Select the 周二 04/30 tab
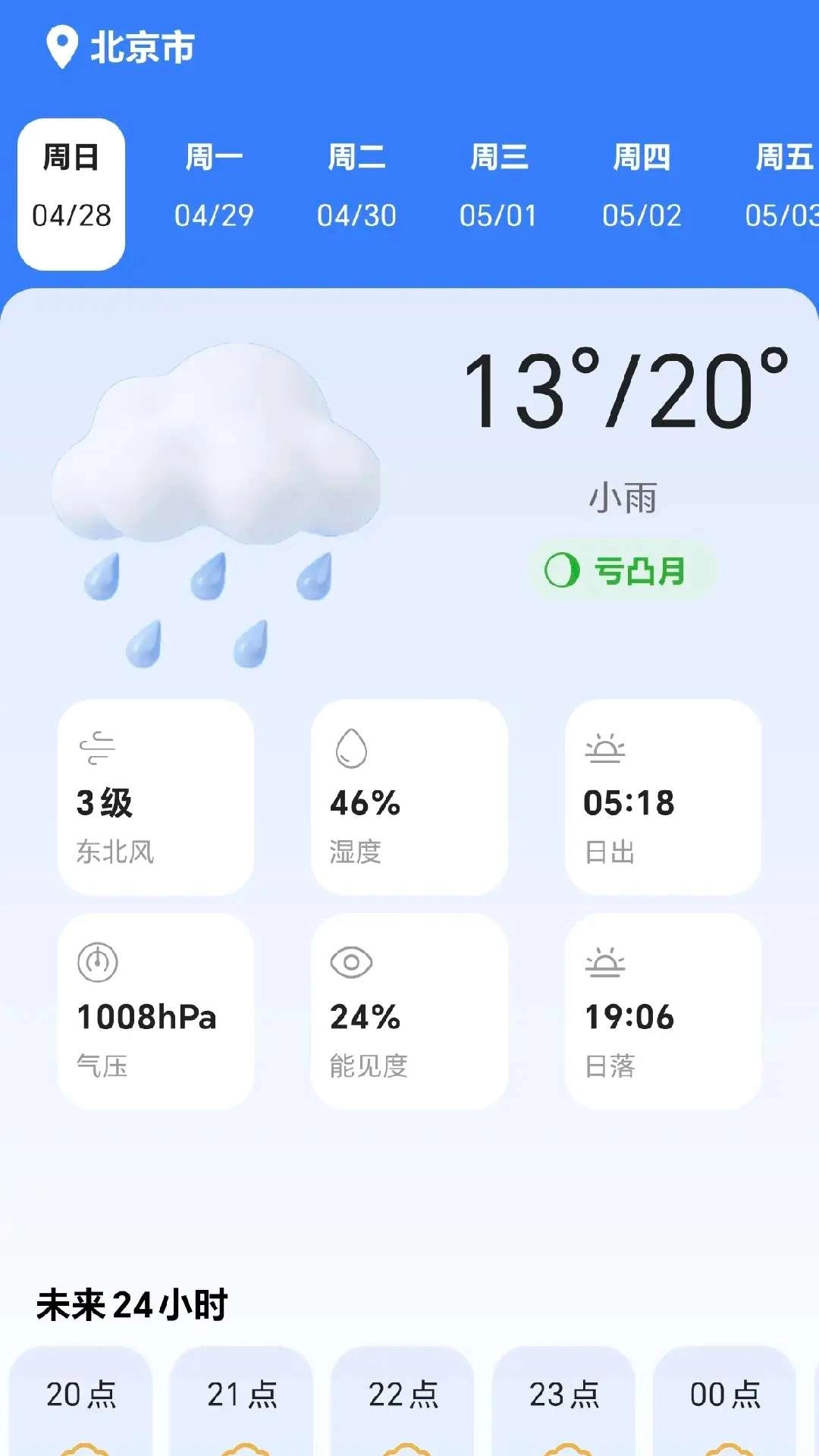The width and height of the screenshot is (819, 1456). (x=358, y=186)
